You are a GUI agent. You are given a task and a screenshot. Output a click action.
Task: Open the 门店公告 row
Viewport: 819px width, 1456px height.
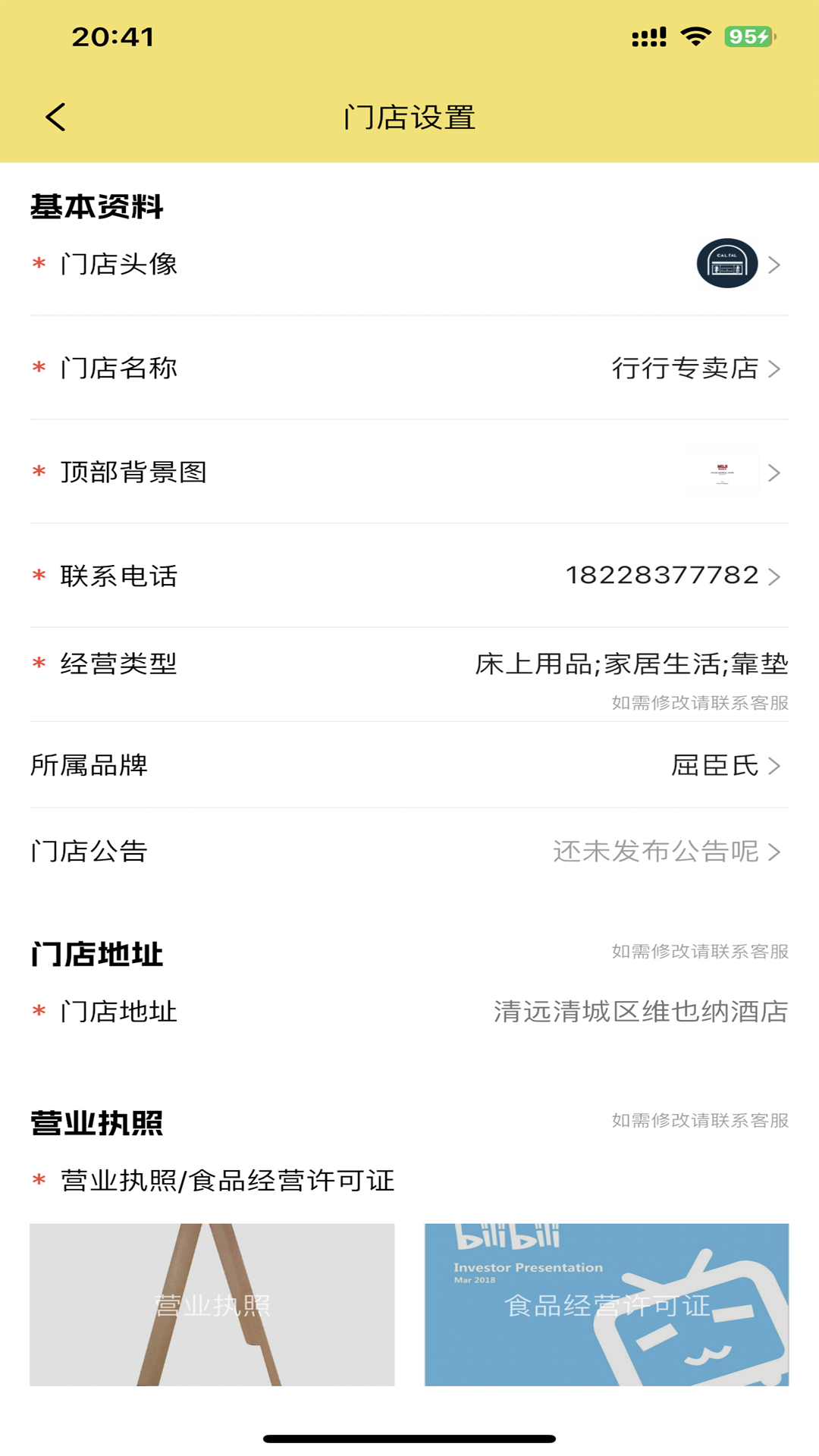(x=409, y=852)
